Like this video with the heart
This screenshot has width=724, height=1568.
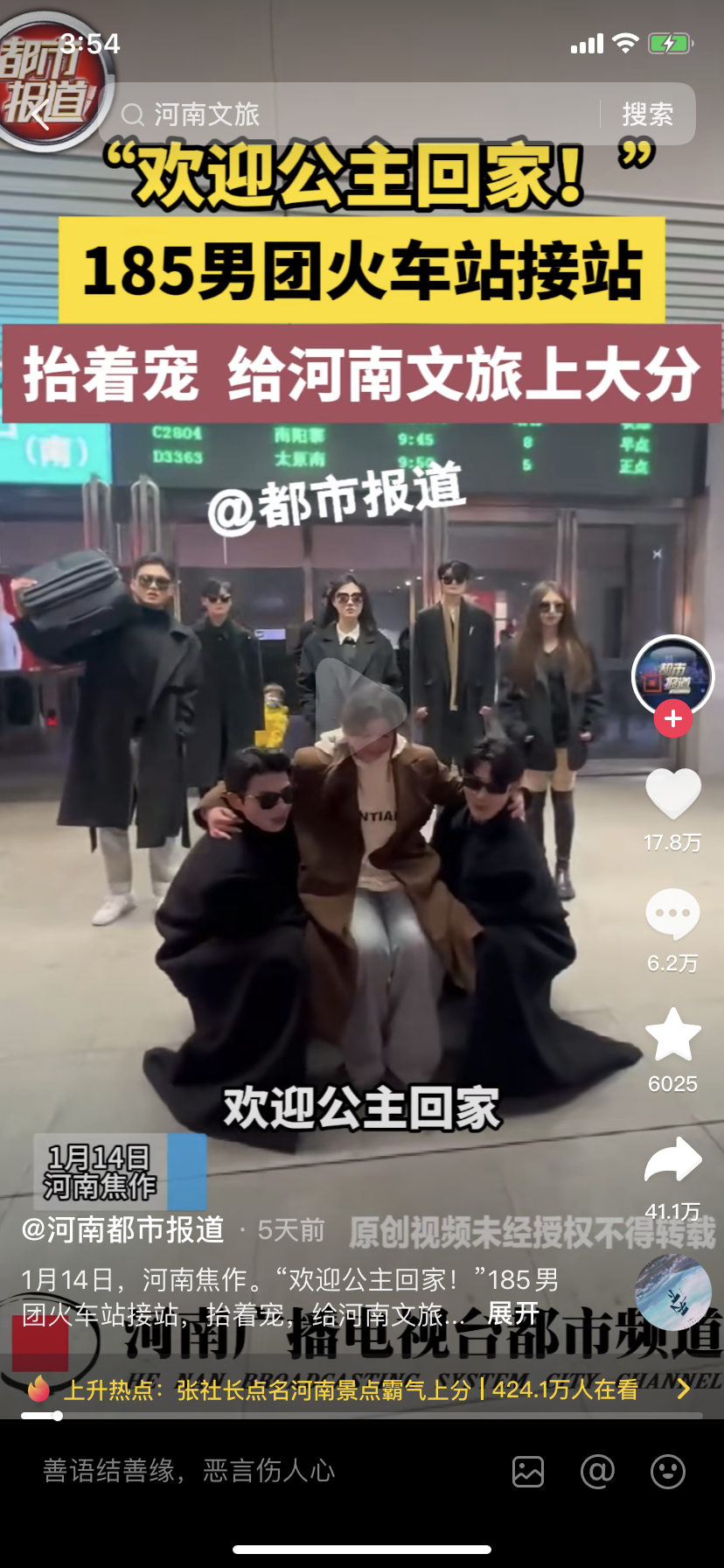click(x=672, y=794)
